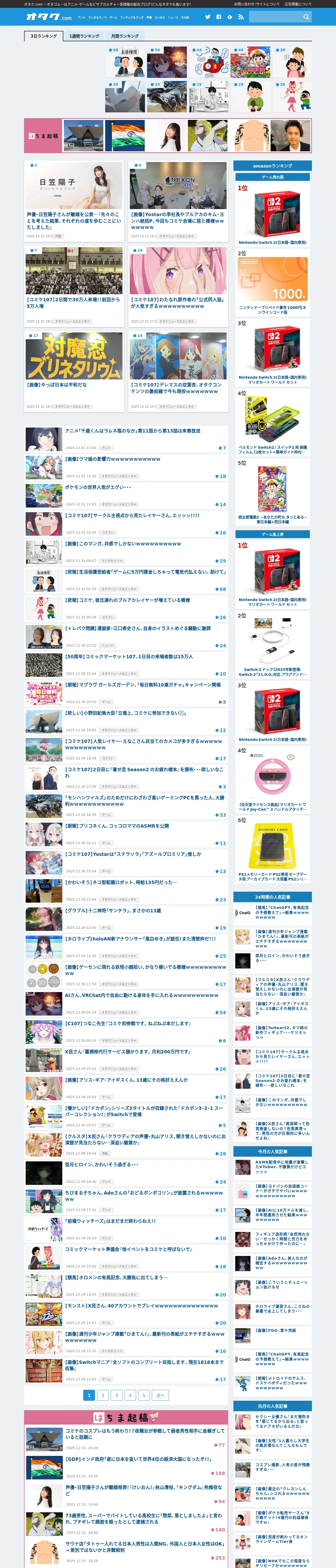Open the 50周年 コミックマーケット107 来場者数 article

tap(126, 665)
